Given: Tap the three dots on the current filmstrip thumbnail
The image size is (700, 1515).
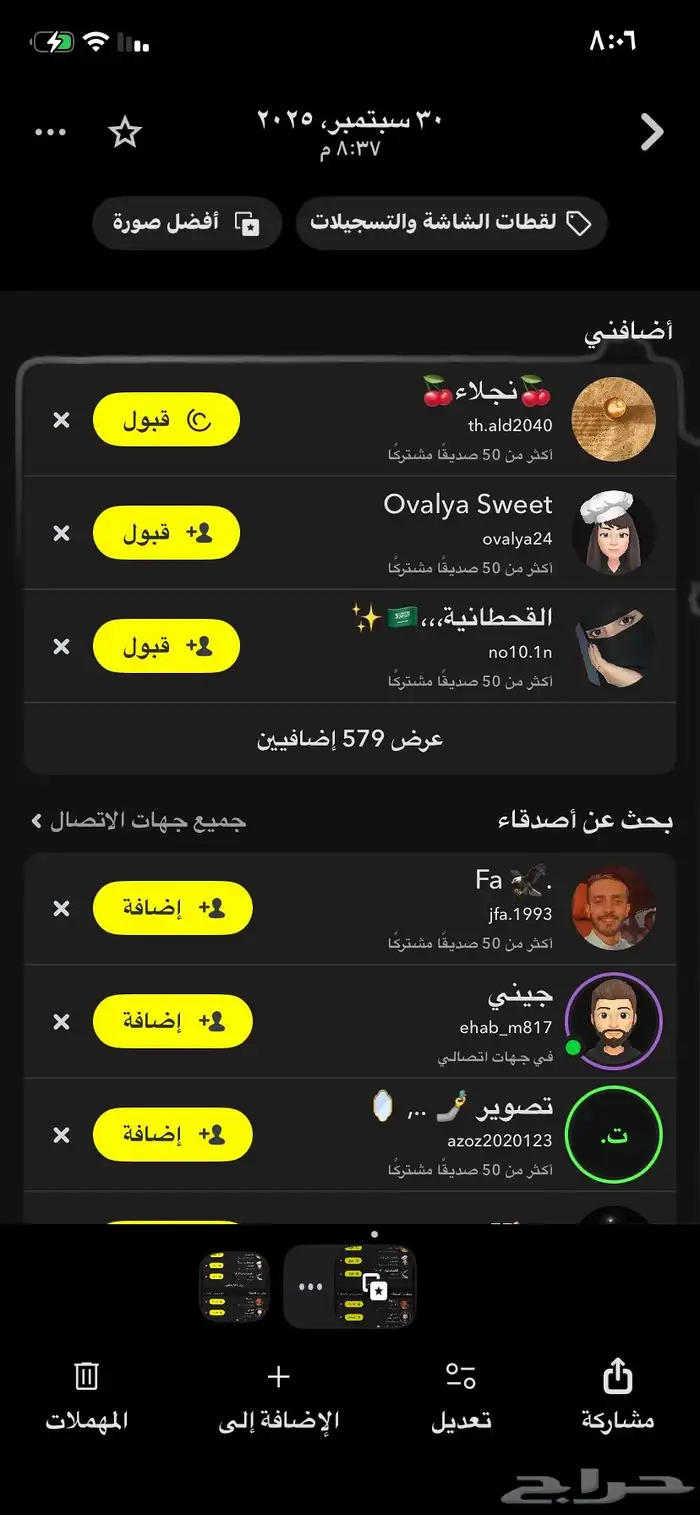Looking at the screenshot, I should (311, 1286).
